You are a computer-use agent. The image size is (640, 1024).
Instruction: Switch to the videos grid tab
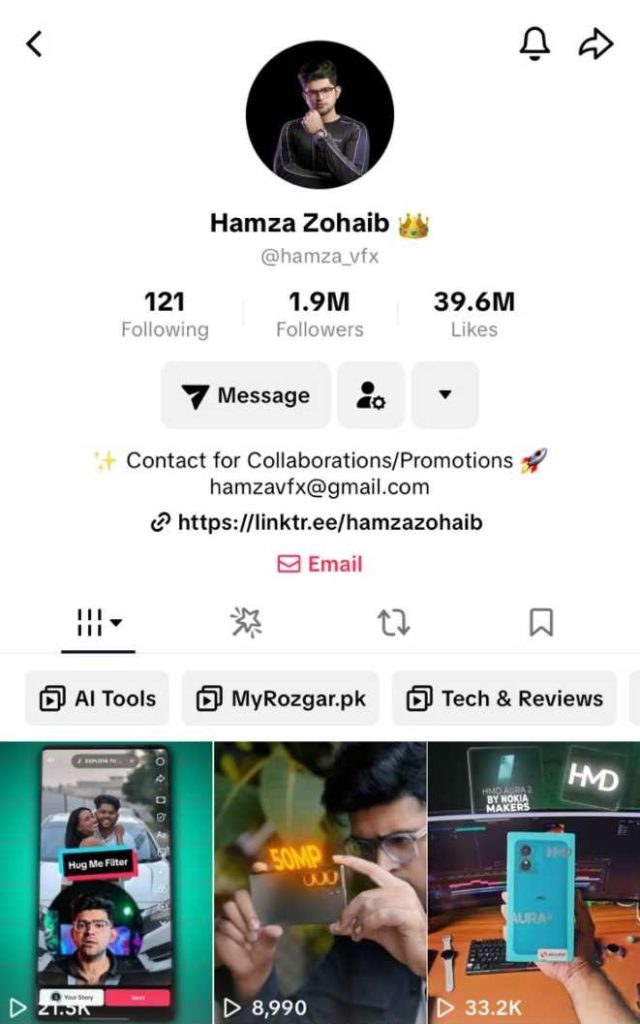98,623
